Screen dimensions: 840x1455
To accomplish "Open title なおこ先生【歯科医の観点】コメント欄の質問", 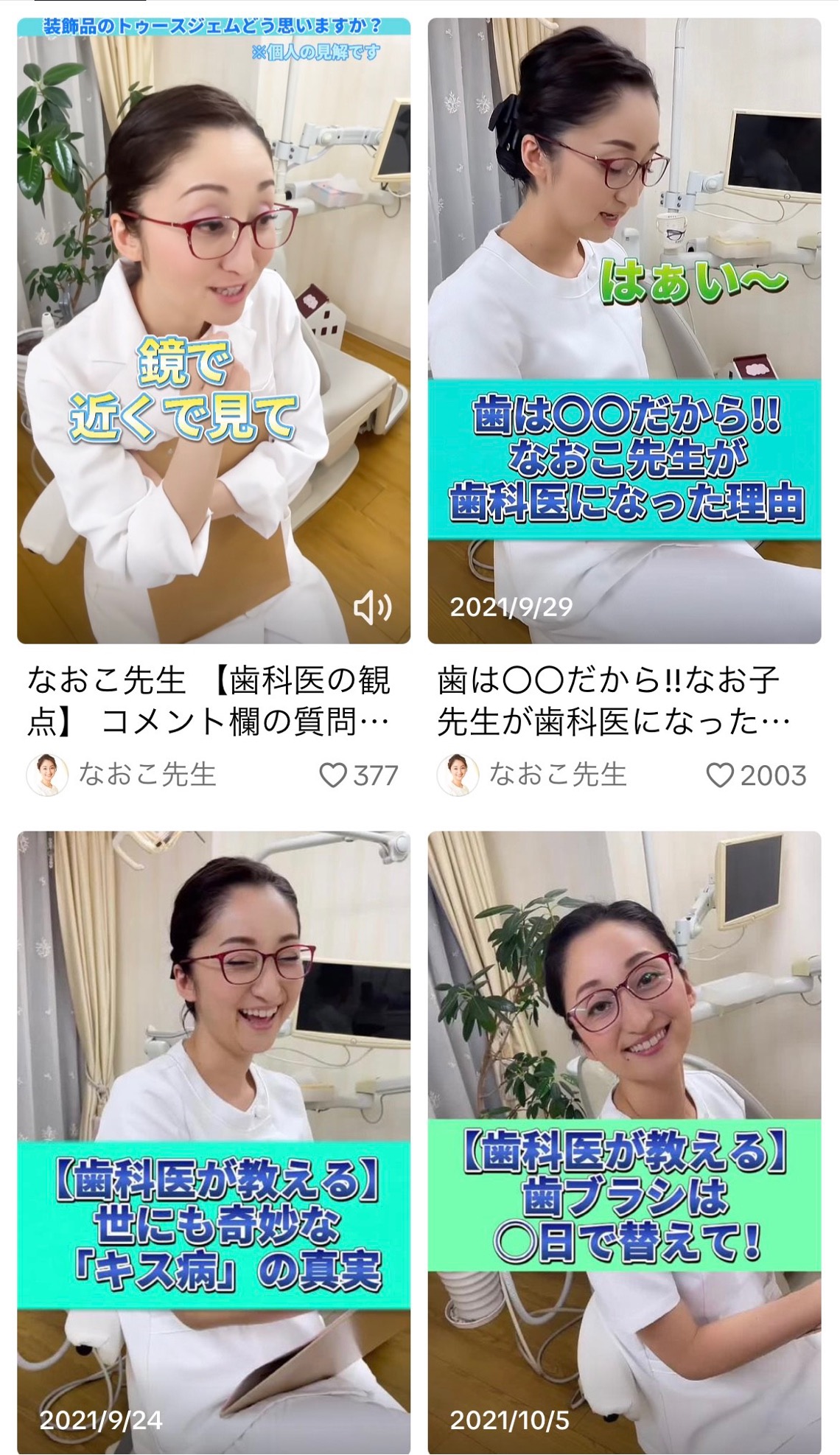I will [209, 700].
